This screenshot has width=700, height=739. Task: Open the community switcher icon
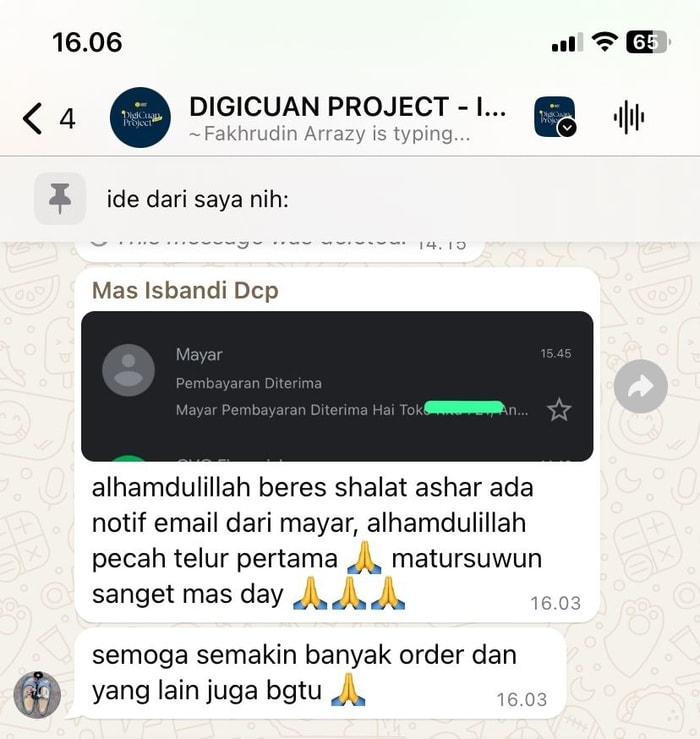[x=555, y=117]
